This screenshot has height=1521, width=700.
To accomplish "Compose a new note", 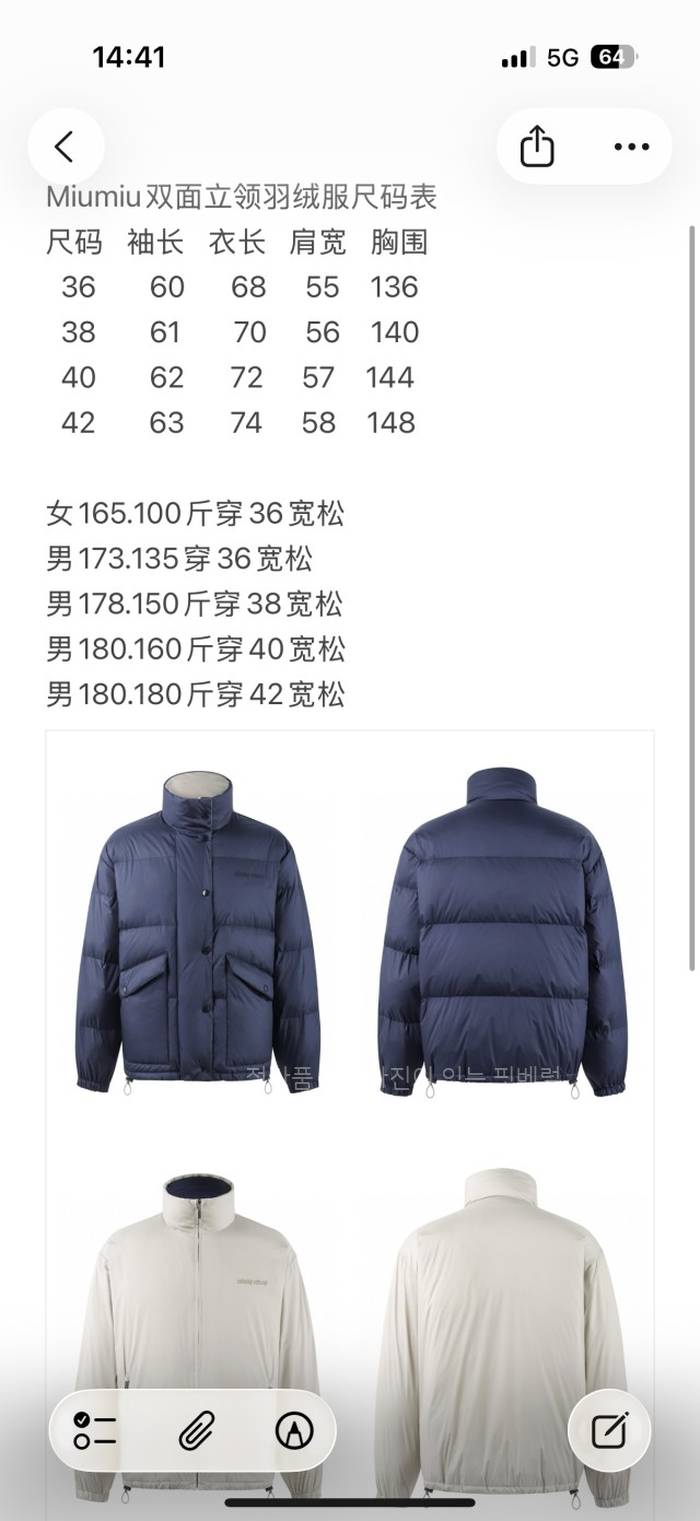I will (609, 1431).
